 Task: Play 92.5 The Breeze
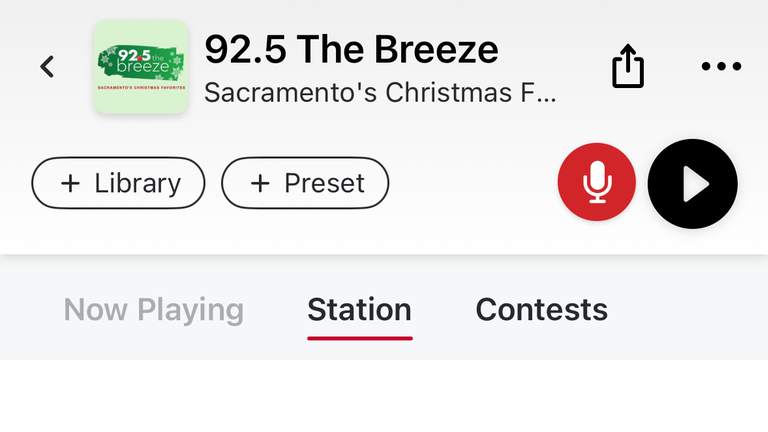(693, 184)
